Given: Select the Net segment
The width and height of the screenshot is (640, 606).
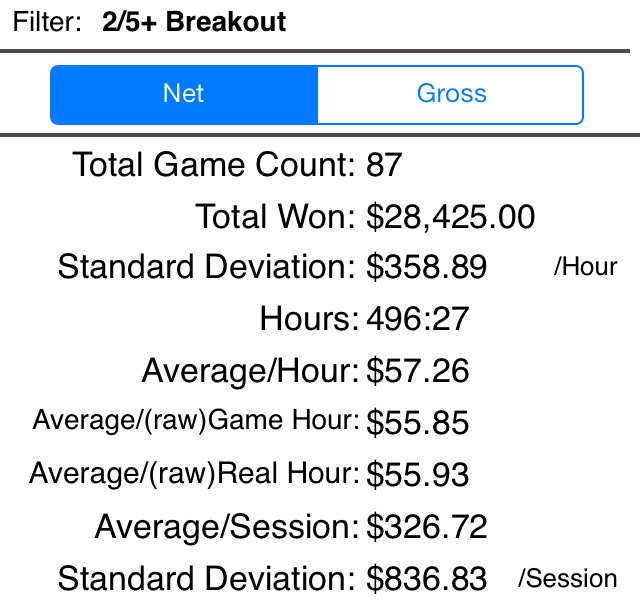Looking at the screenshot, I should click(x=184, y=94).
